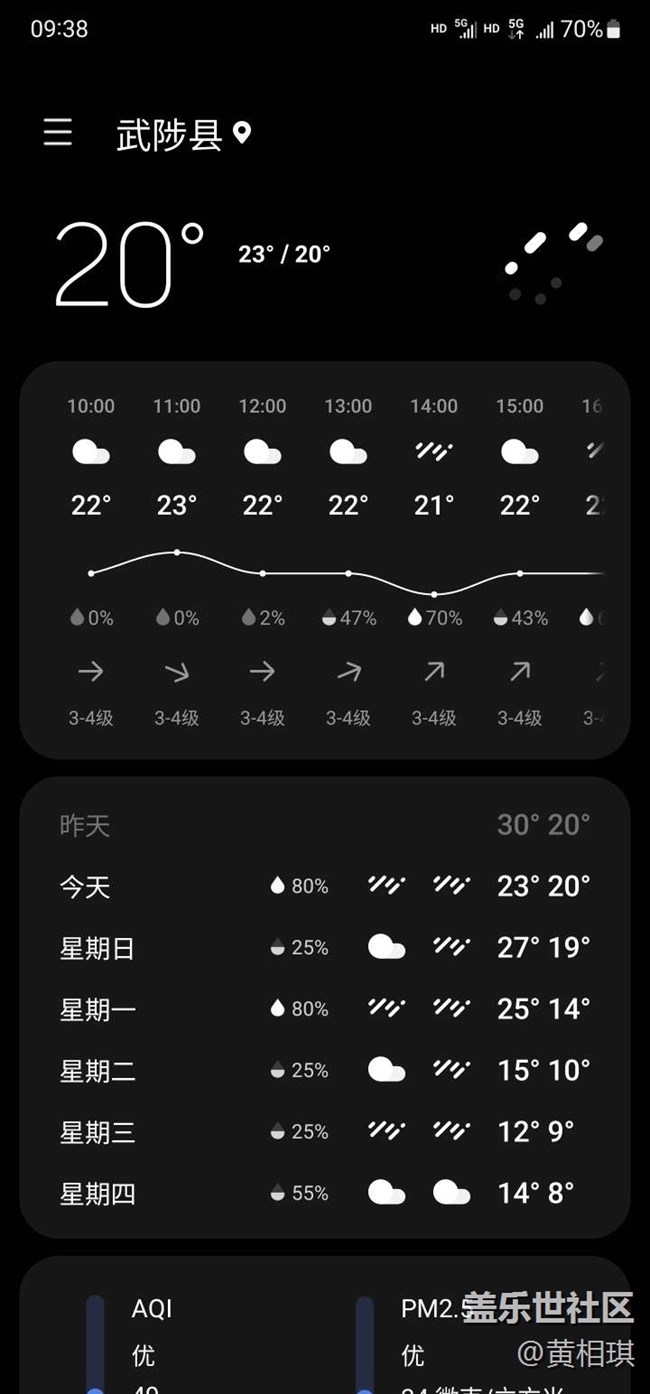This screenshot has height=1394, width=650.
Task: Open 星期日 forecast row
Action: tap(325, 947)
